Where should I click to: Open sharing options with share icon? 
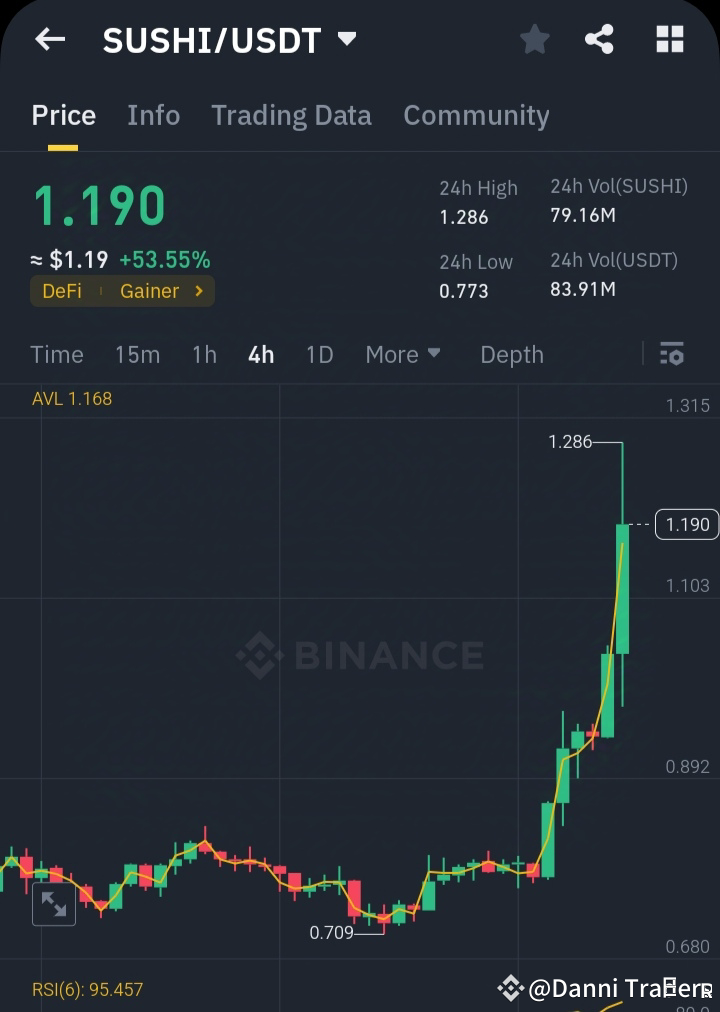[x=600, y=39]
